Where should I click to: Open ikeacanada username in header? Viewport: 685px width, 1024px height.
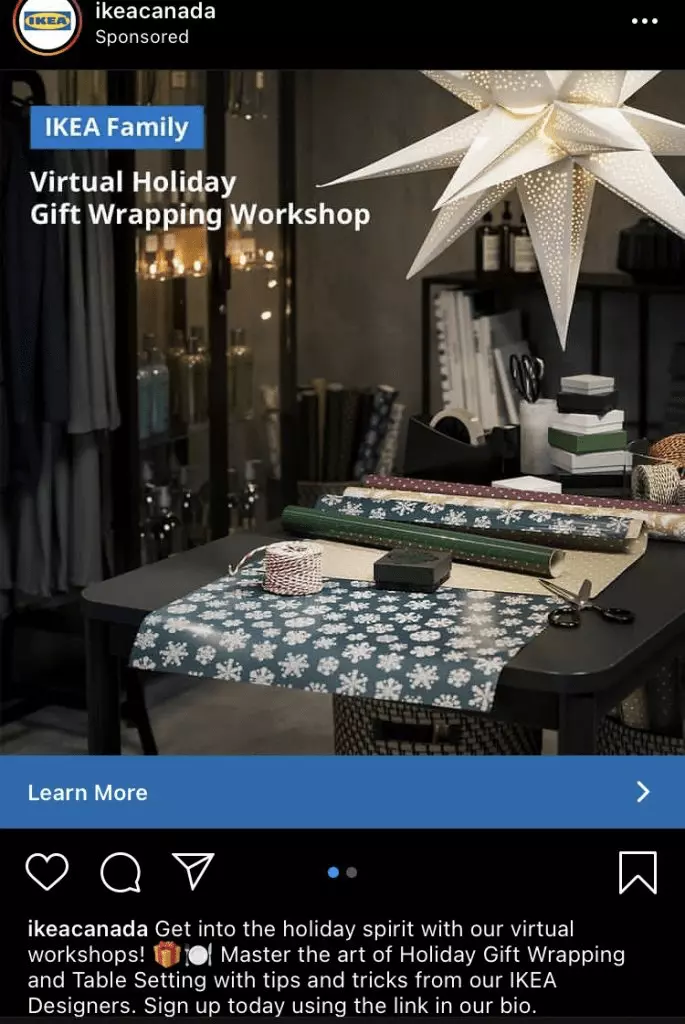coord(154,12)
